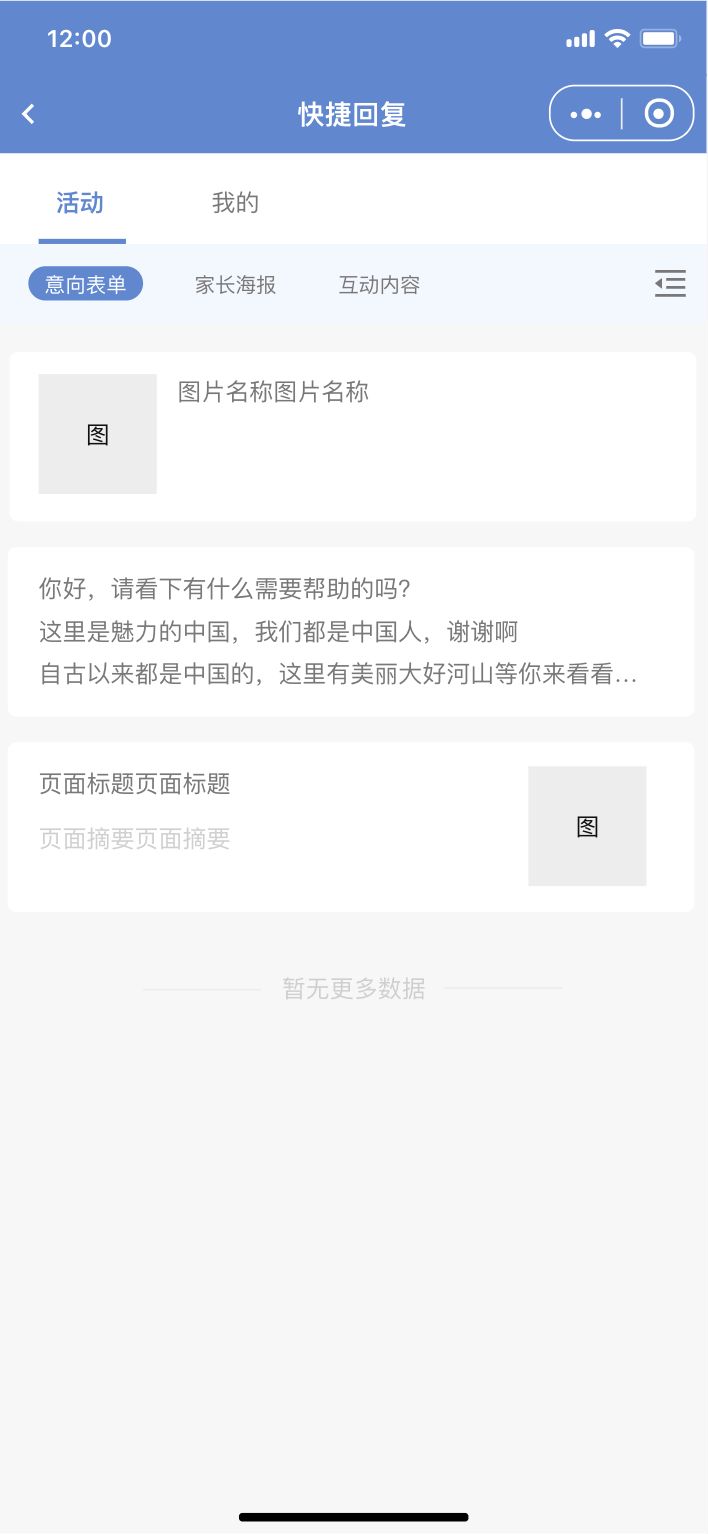Open the 图片名称图片名称 card
This screenshot has width=708, height=1534.
[352, 436]
